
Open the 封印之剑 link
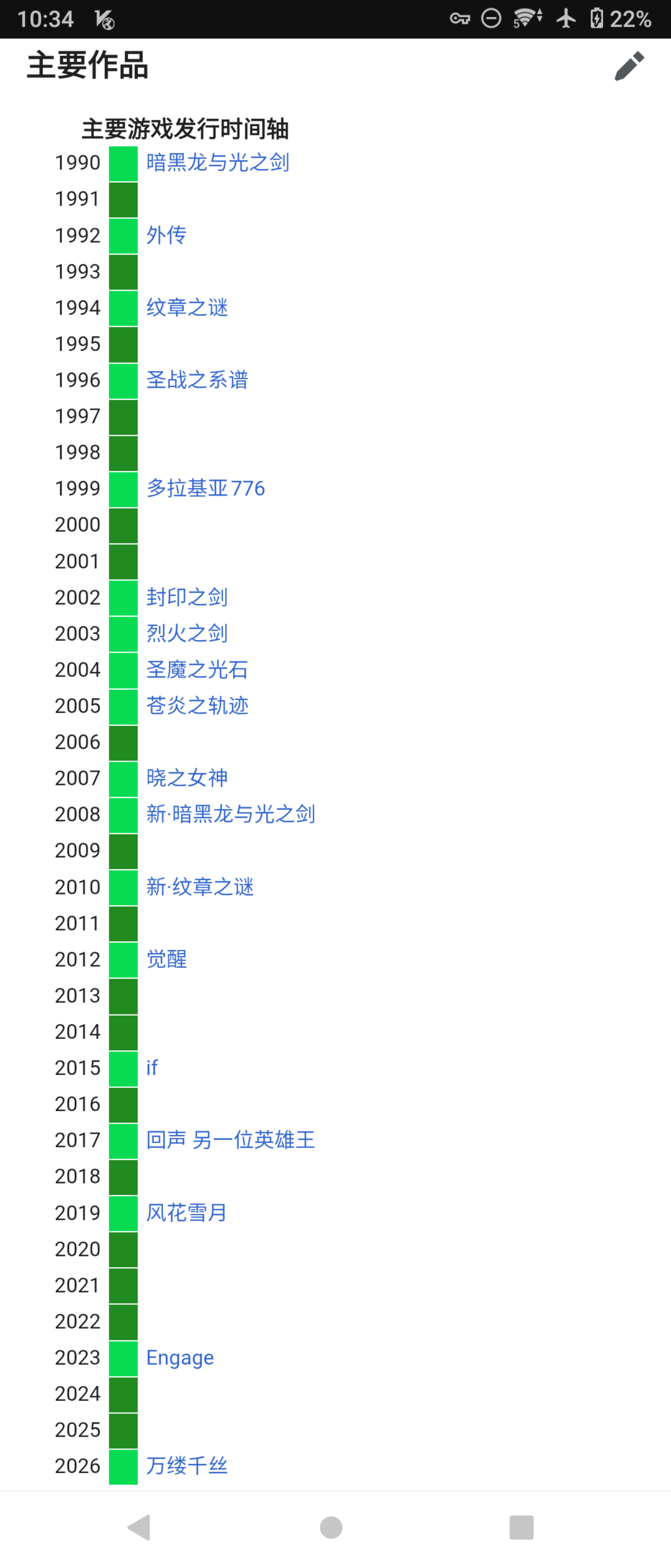coord(187,597)
